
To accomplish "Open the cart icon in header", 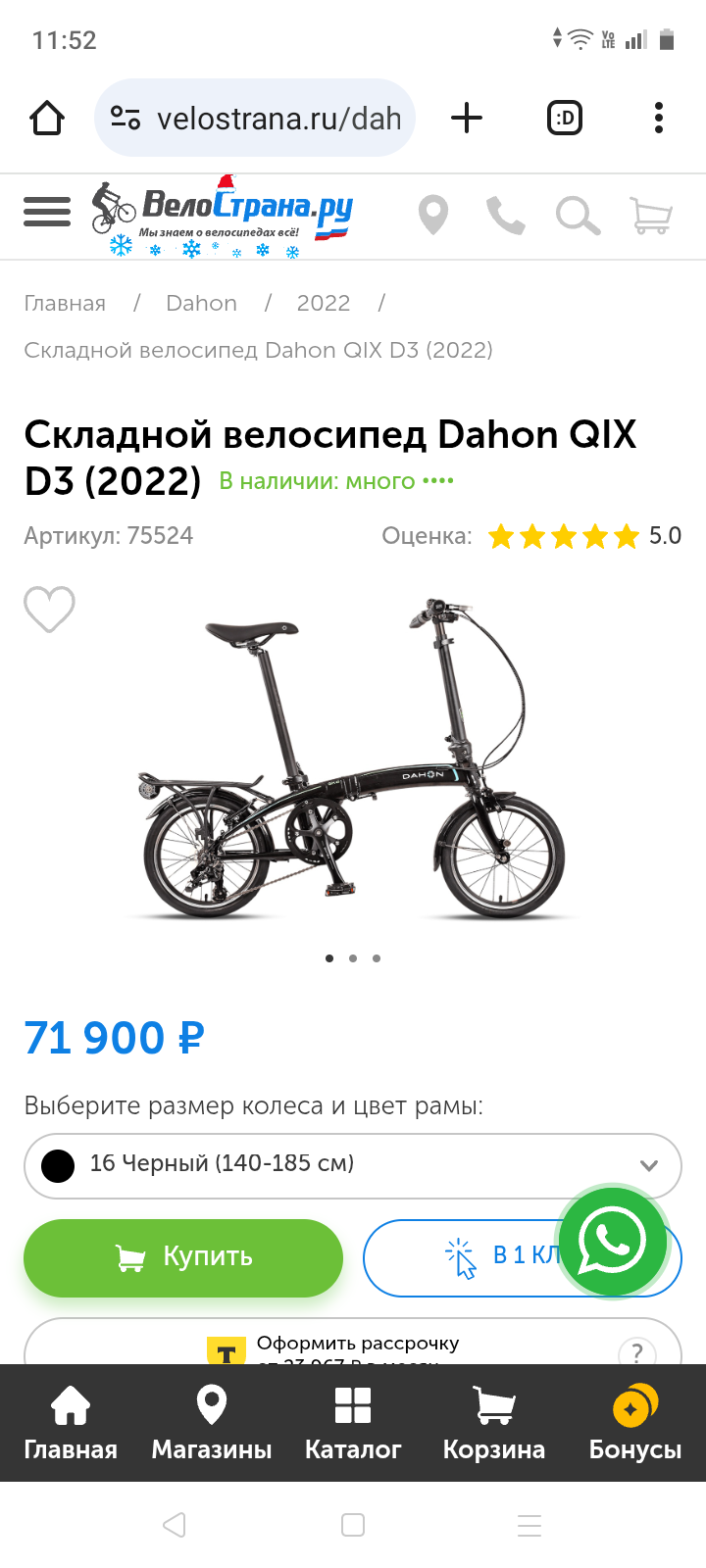I will click(x=651, y=215).
